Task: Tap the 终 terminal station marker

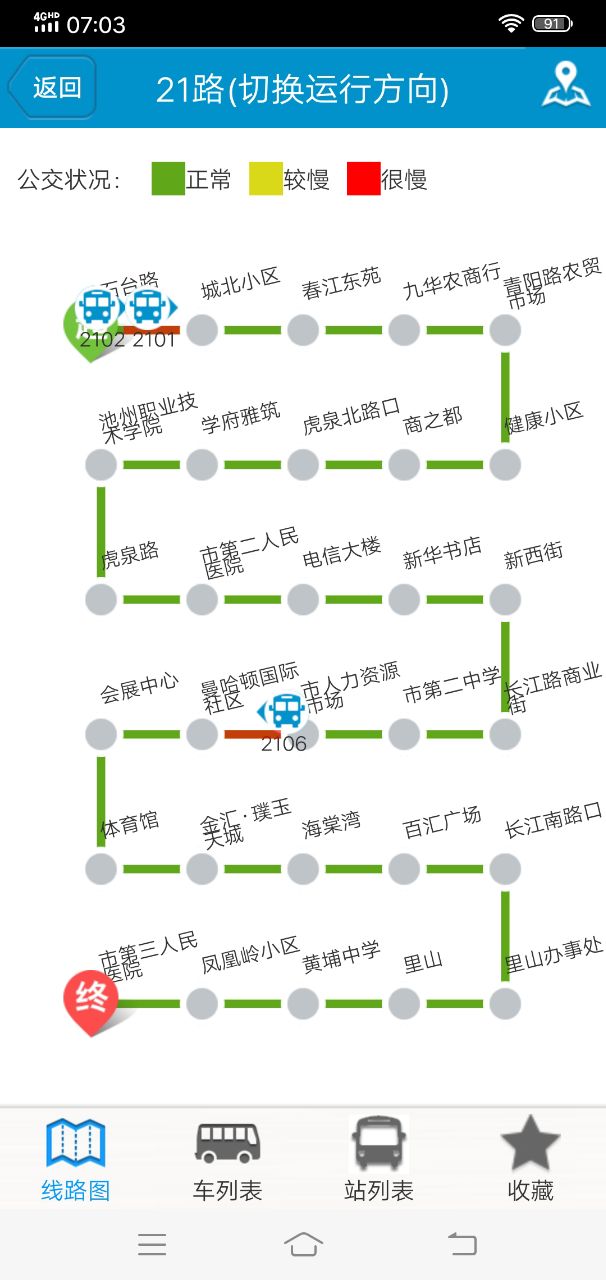Action: (x=92, y=997)
